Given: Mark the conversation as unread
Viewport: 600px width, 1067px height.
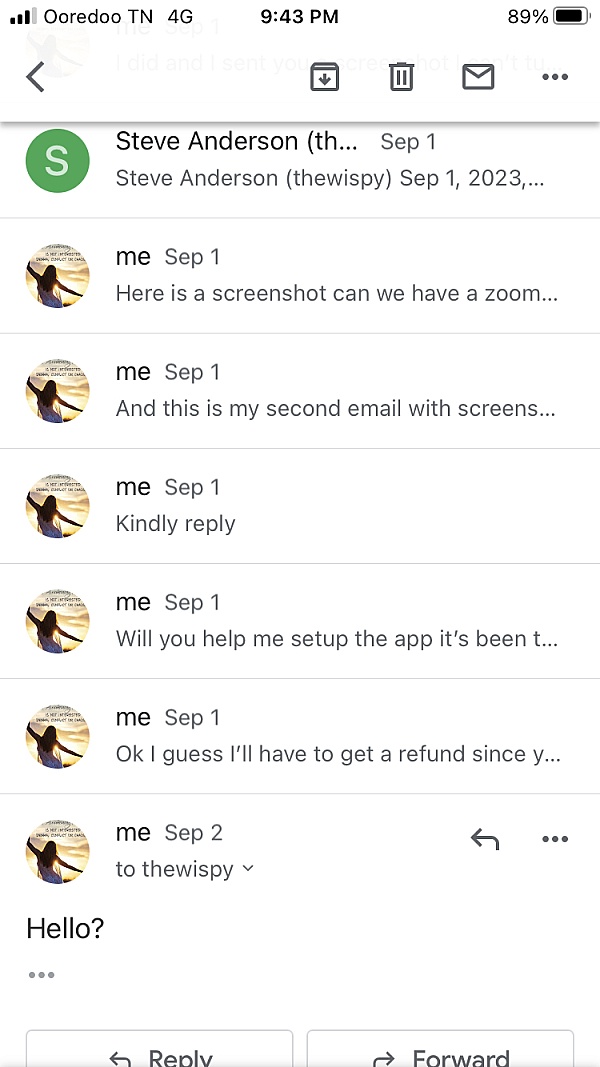Looking at the screenshot, I should pos(478,76).
